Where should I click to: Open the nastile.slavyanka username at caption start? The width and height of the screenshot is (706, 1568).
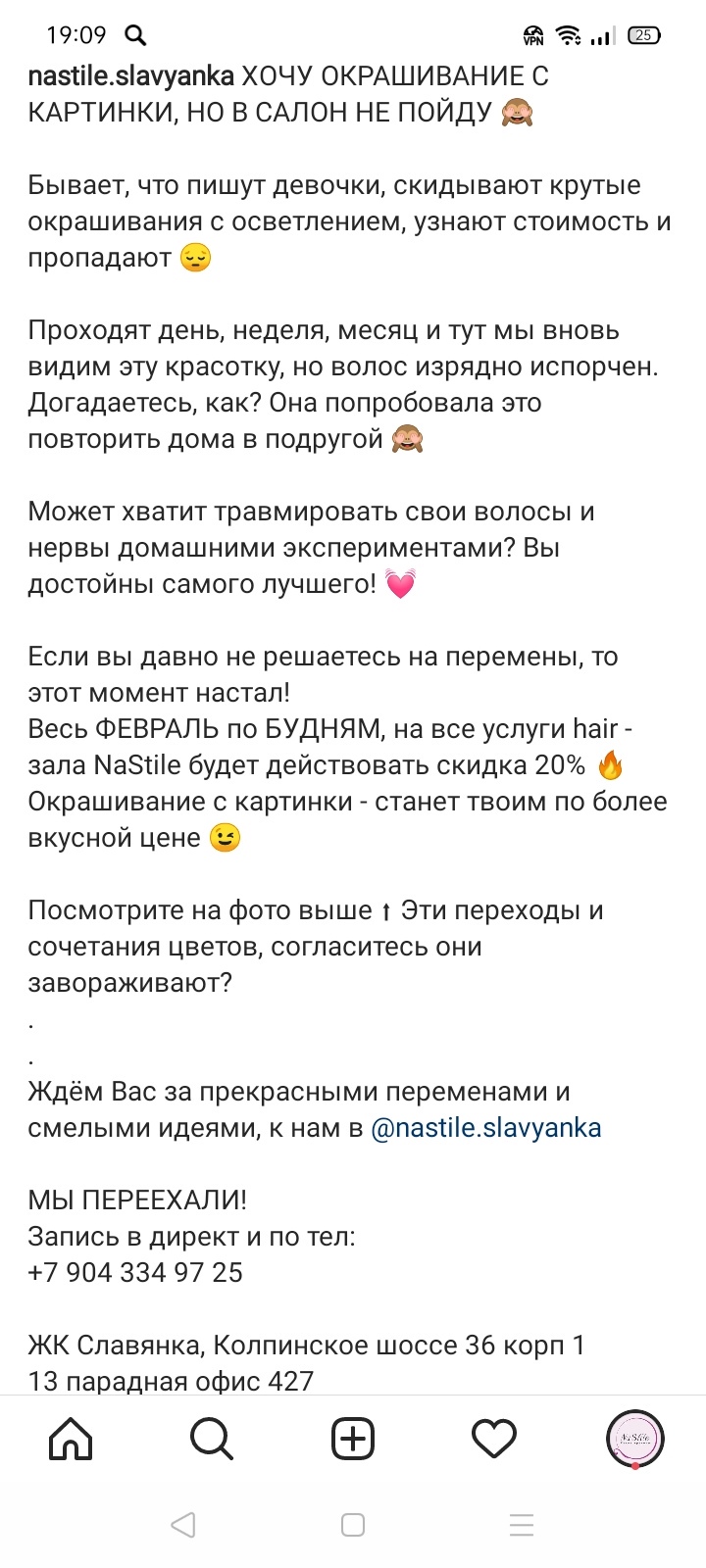tap(131, 76)
